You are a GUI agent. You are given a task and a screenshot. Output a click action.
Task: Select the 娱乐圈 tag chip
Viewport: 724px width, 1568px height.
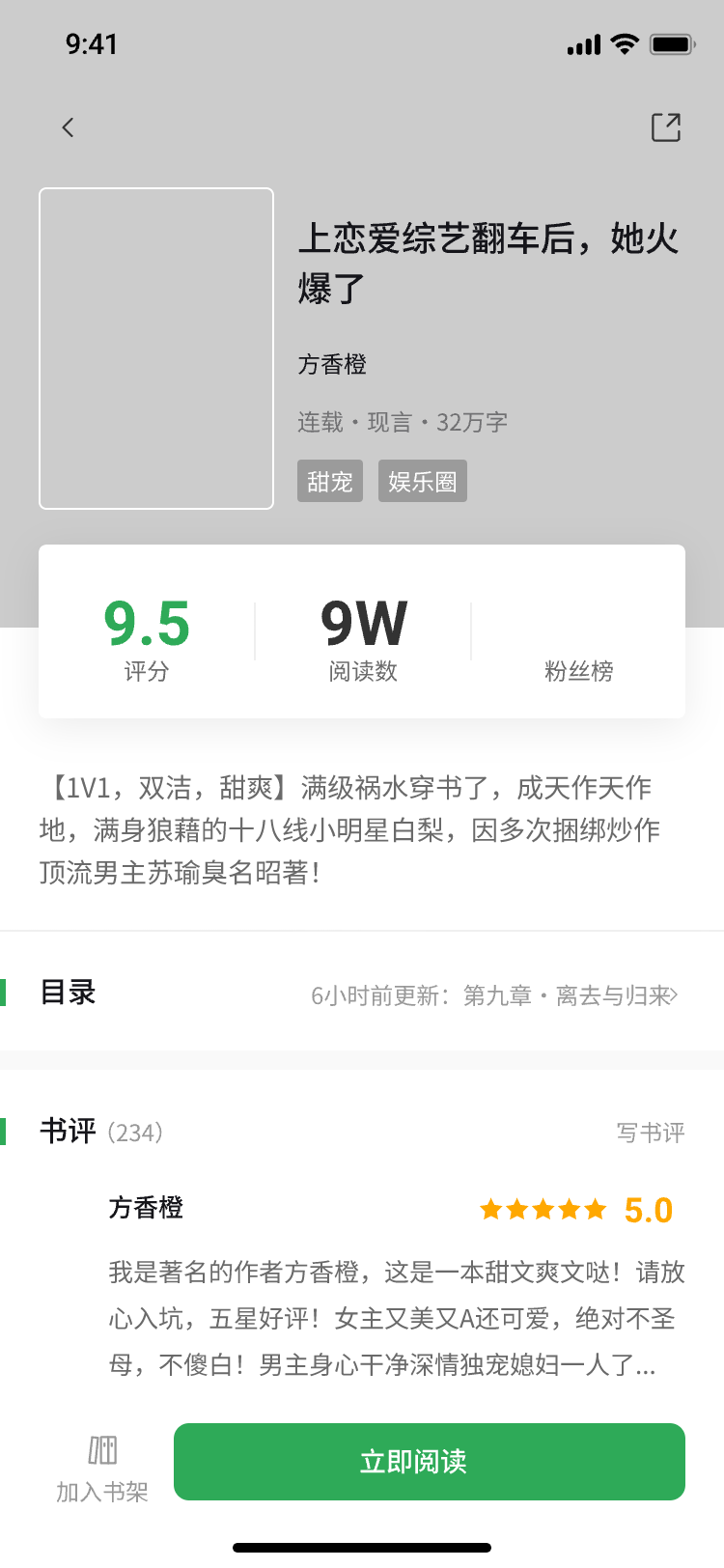click(422, 481)
